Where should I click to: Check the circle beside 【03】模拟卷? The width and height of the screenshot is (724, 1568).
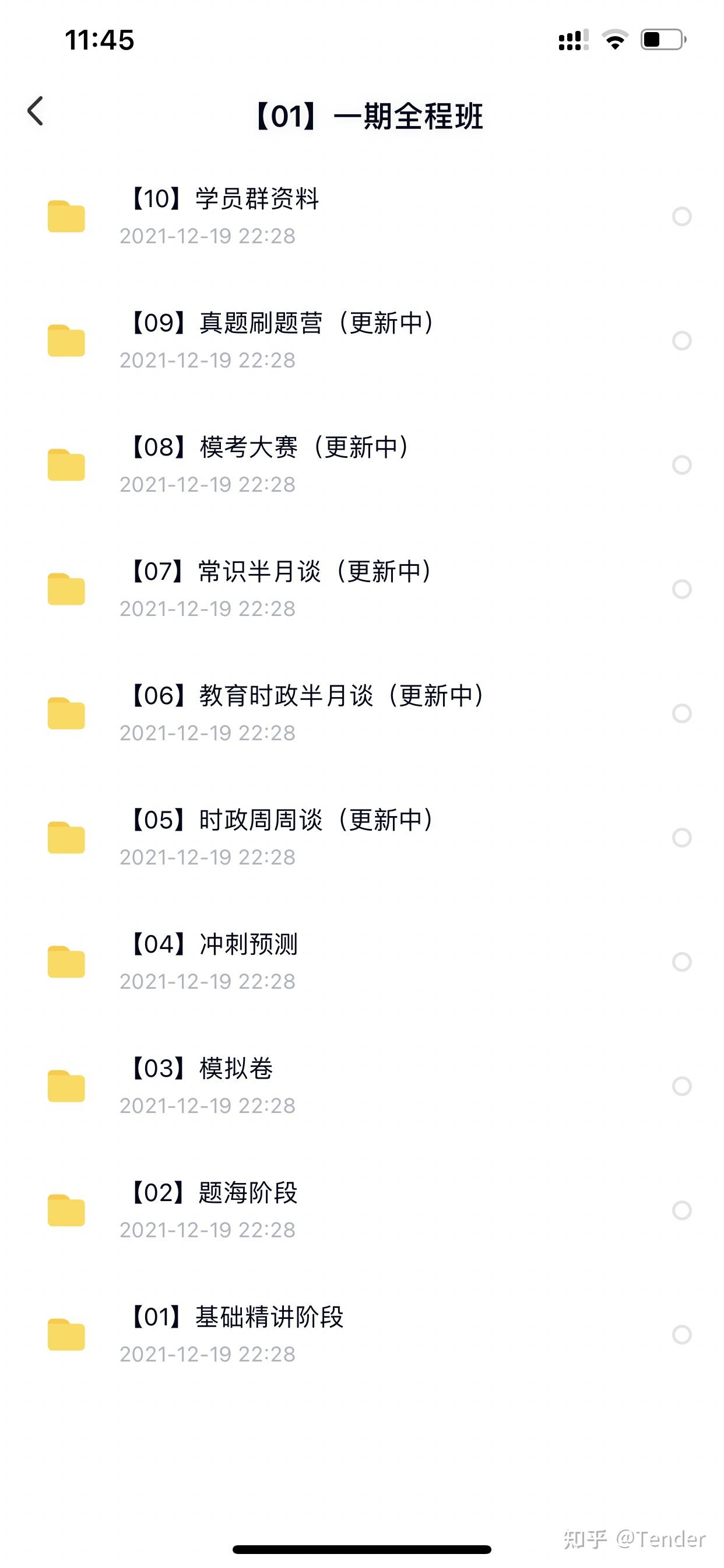681,1086
